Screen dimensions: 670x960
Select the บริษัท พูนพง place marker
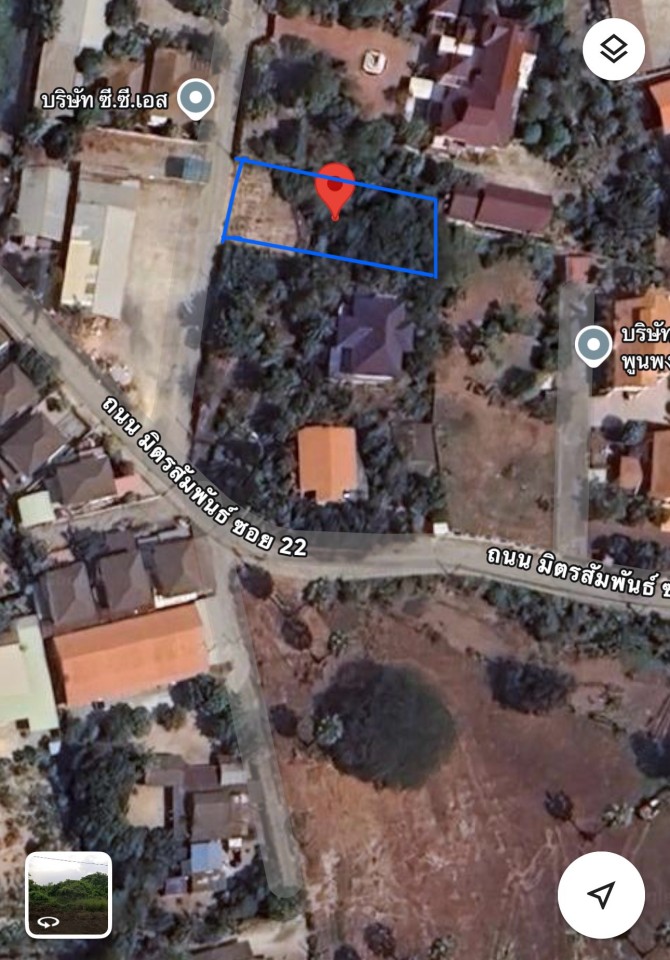tap(594, 346)
